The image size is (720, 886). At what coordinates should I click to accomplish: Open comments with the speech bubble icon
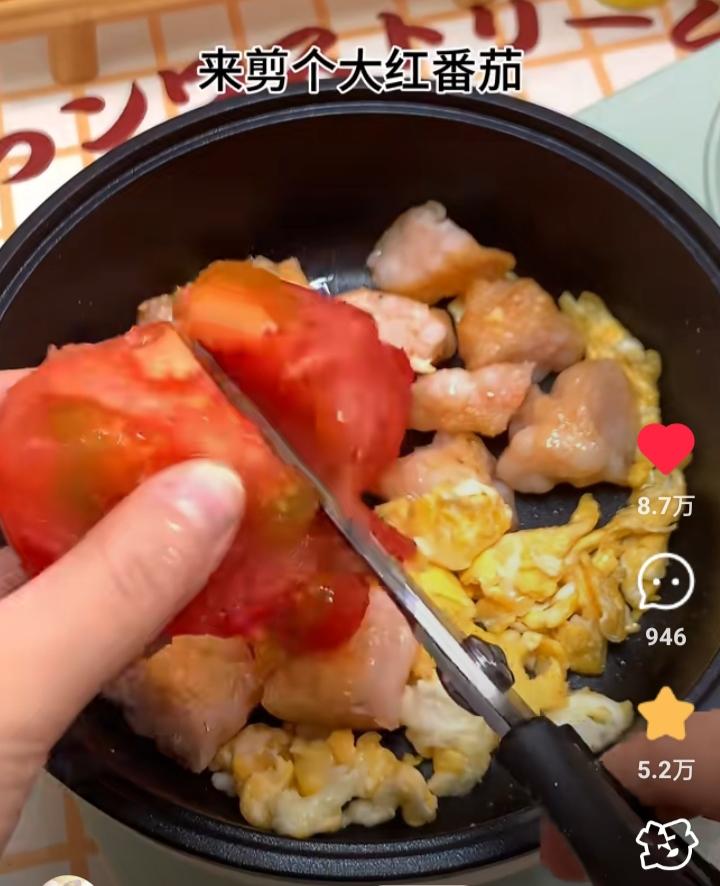[x=665, y=582]
